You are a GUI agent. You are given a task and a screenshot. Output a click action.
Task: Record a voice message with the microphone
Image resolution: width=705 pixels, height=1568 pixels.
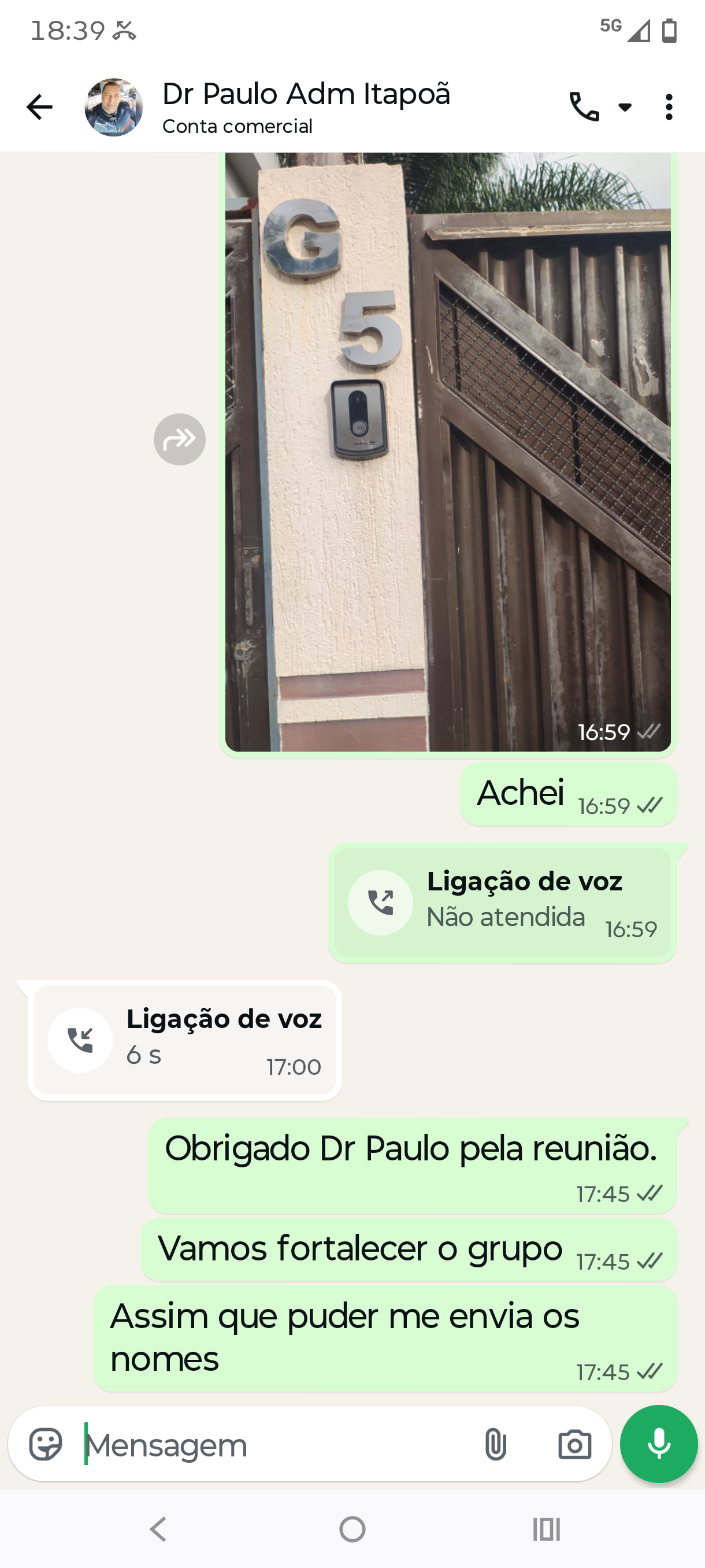(658, 1444)
